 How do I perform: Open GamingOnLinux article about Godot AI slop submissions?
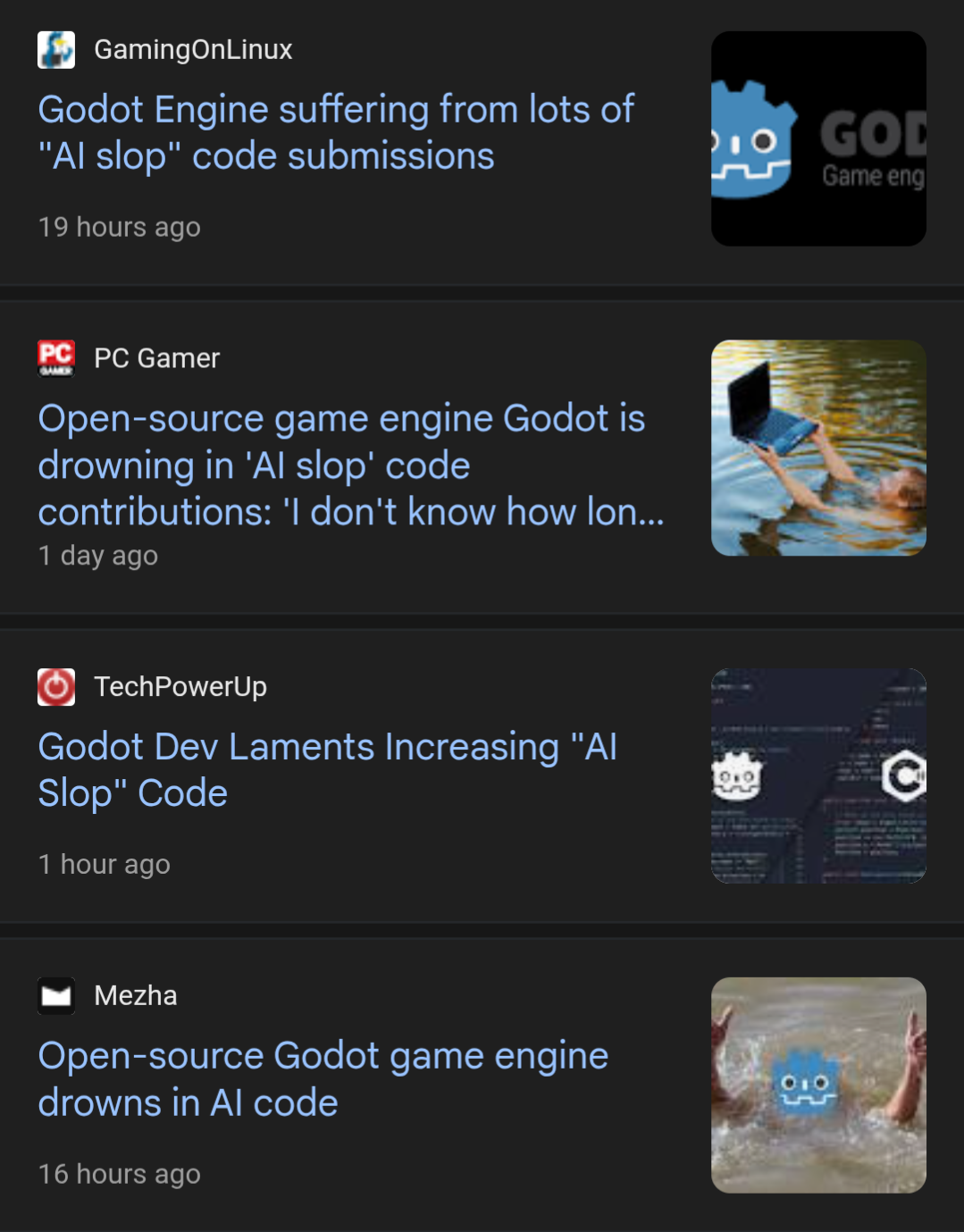pyautogui.click(x=336, y=133)
